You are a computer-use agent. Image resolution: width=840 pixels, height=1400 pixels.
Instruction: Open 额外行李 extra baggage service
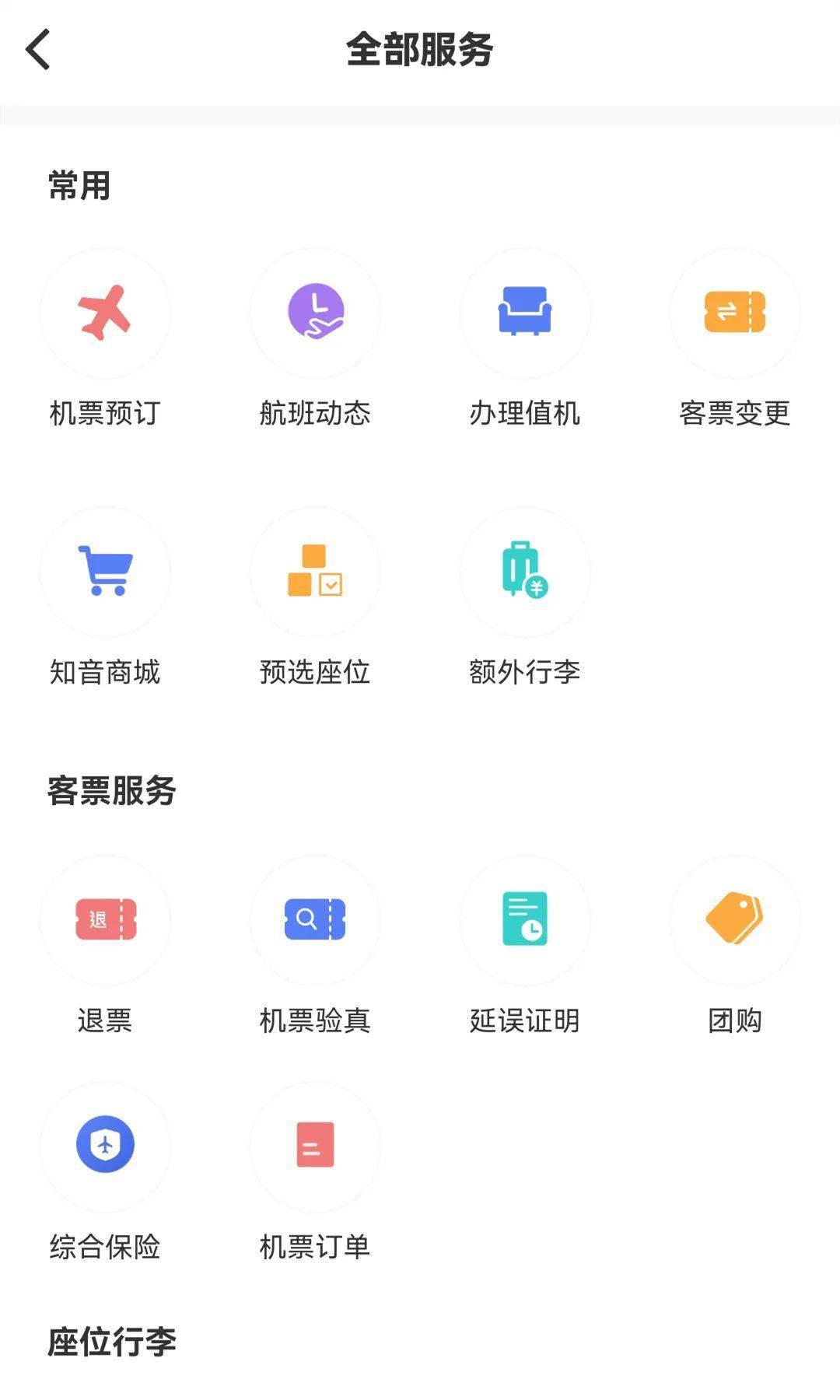525,572
